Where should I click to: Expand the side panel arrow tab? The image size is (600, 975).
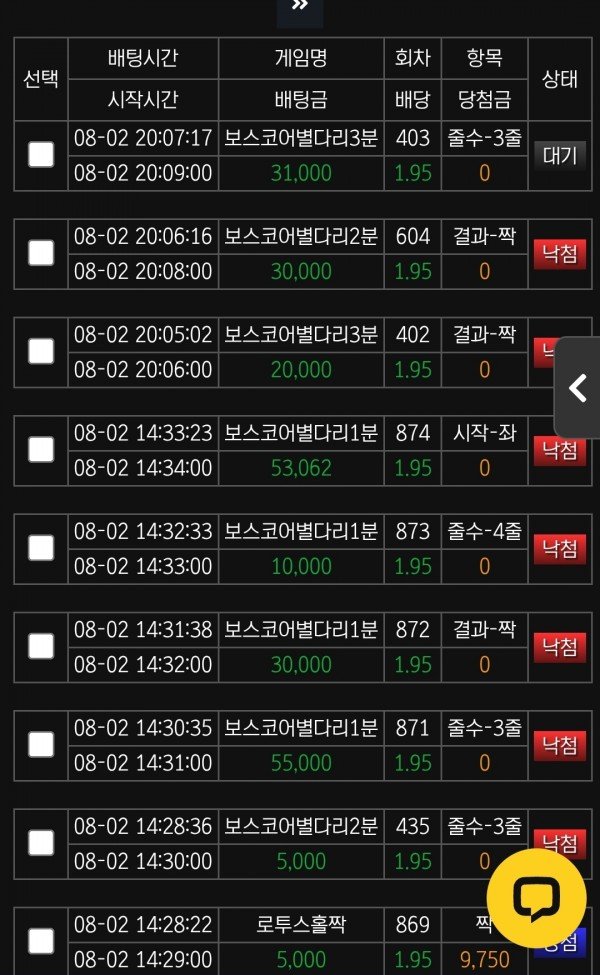(x=578, y=388)
